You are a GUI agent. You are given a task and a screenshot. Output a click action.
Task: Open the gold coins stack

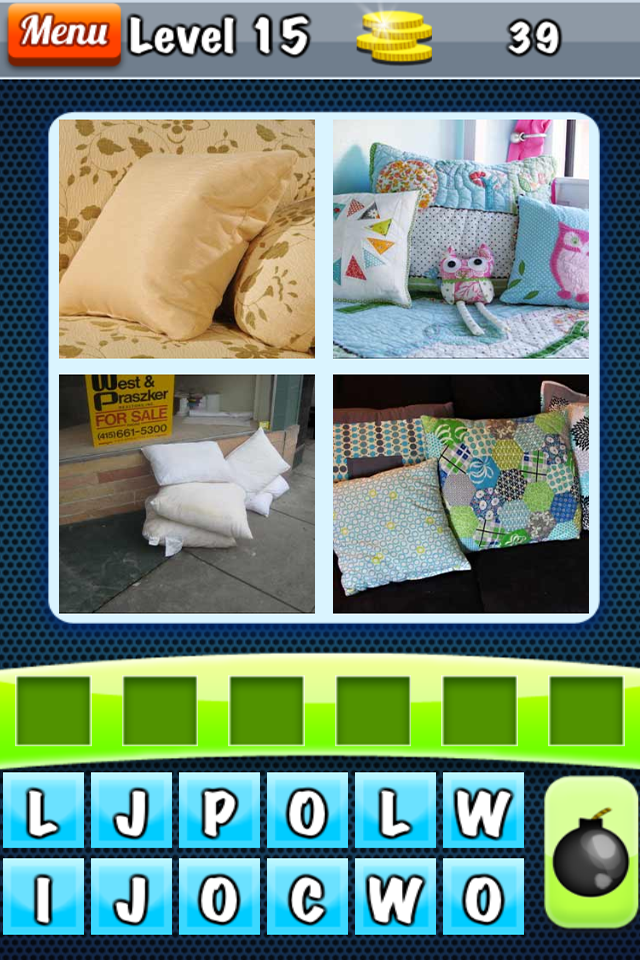coord(394,37)
